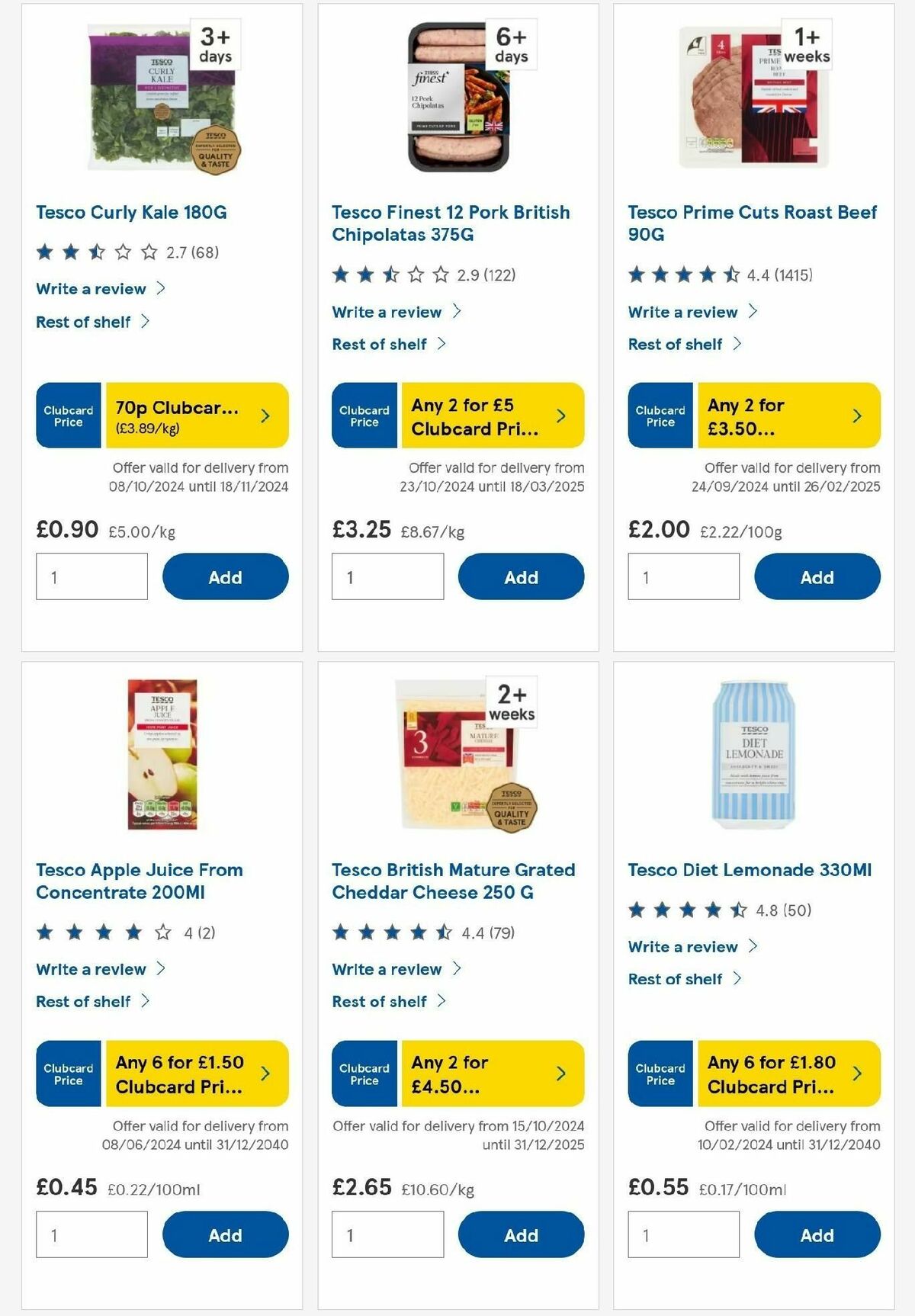Viewport: 915px width, 1316px height.
Task: Write a review for Cheddar Cheese
Action: [x=386, y=969]
